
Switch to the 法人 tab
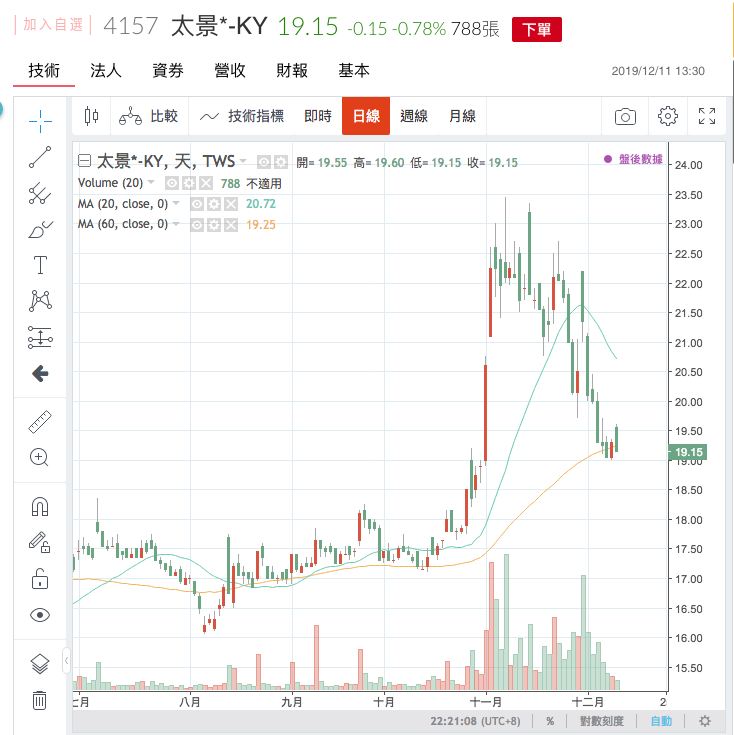105,71
